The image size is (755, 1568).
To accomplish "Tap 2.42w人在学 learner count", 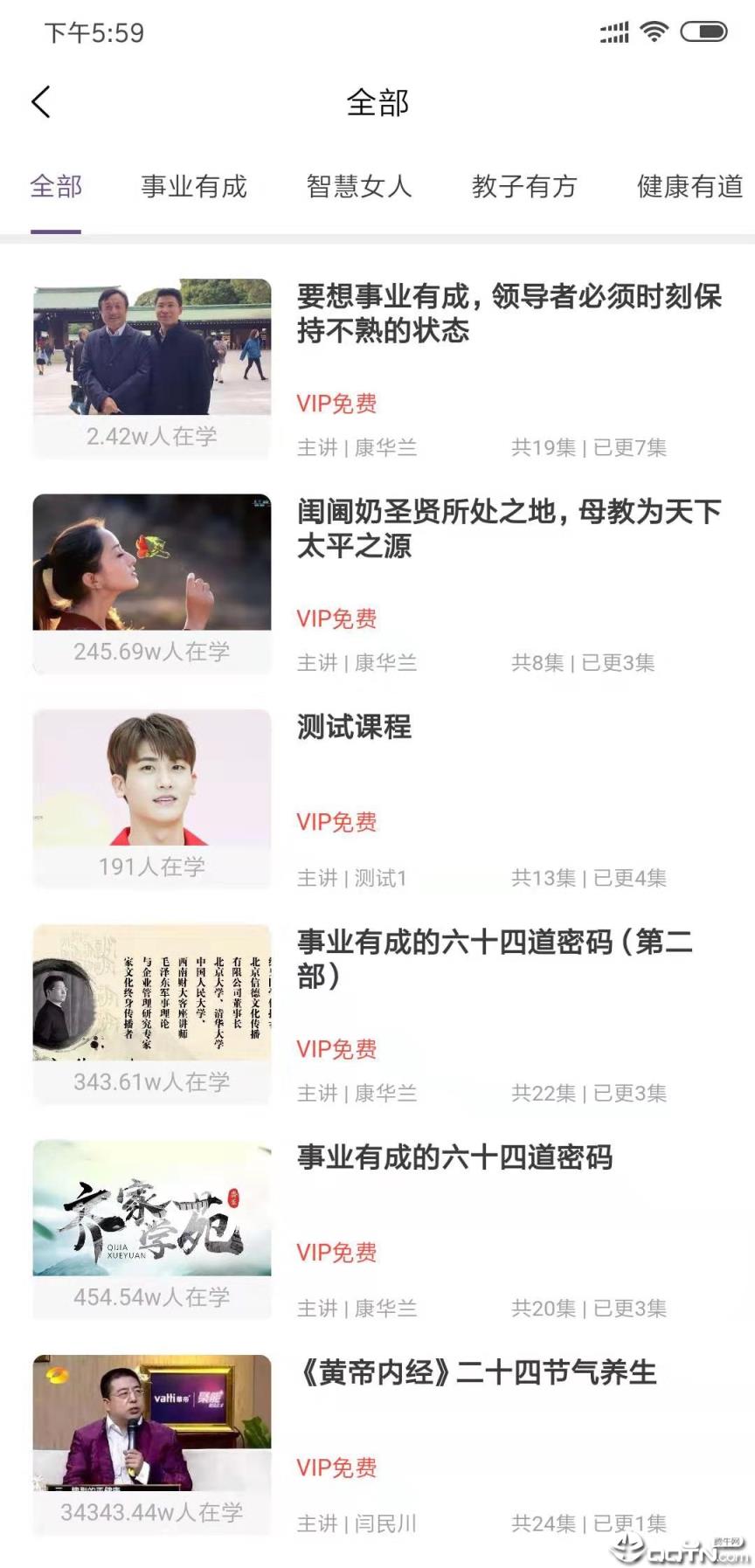I will pyautogui.click(x=150, y=436).
